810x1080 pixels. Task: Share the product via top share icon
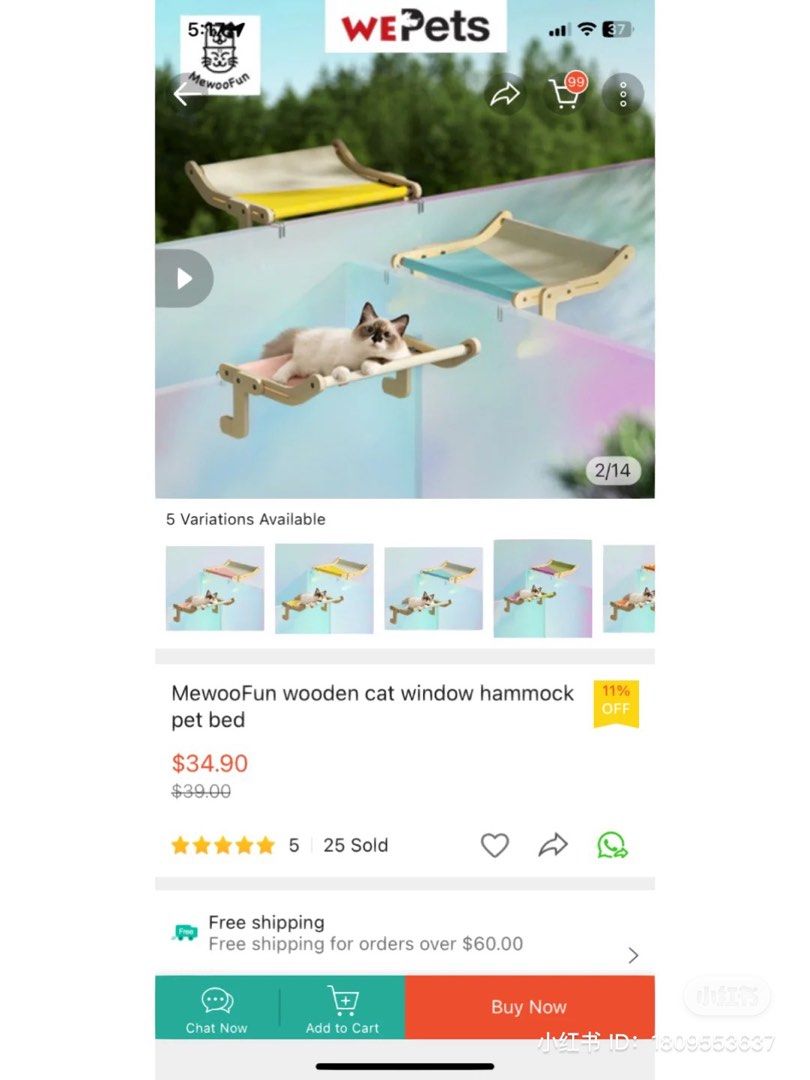505,95
